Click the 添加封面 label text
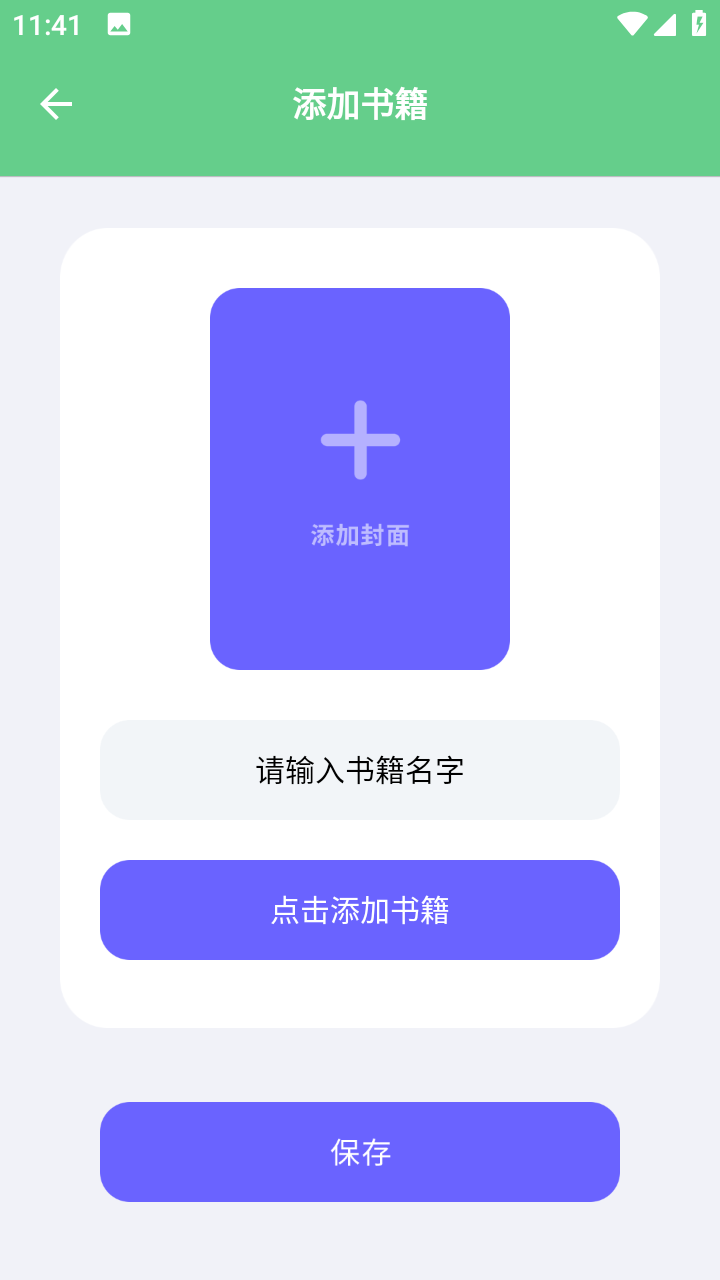 (x=359, y=535)
